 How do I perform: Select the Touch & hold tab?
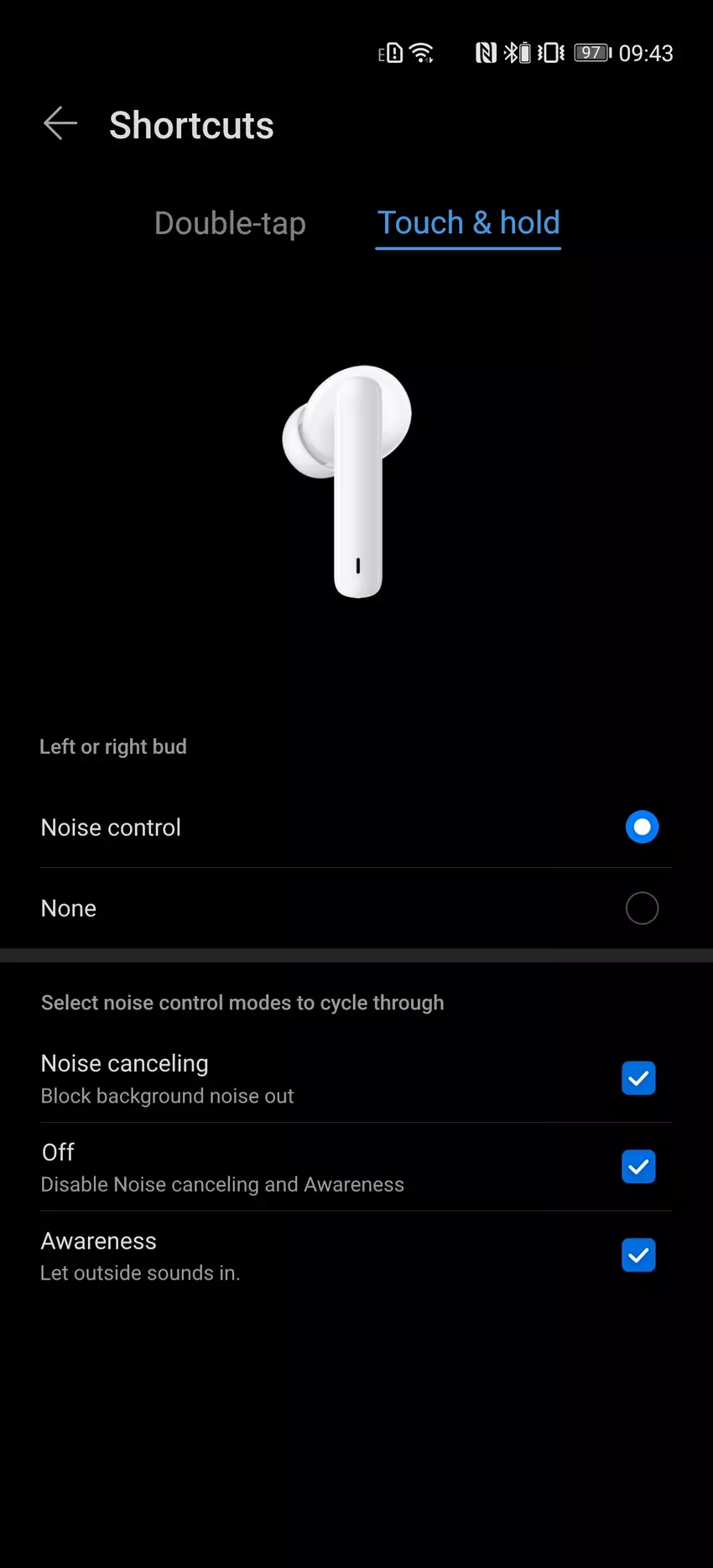(468, 224)
